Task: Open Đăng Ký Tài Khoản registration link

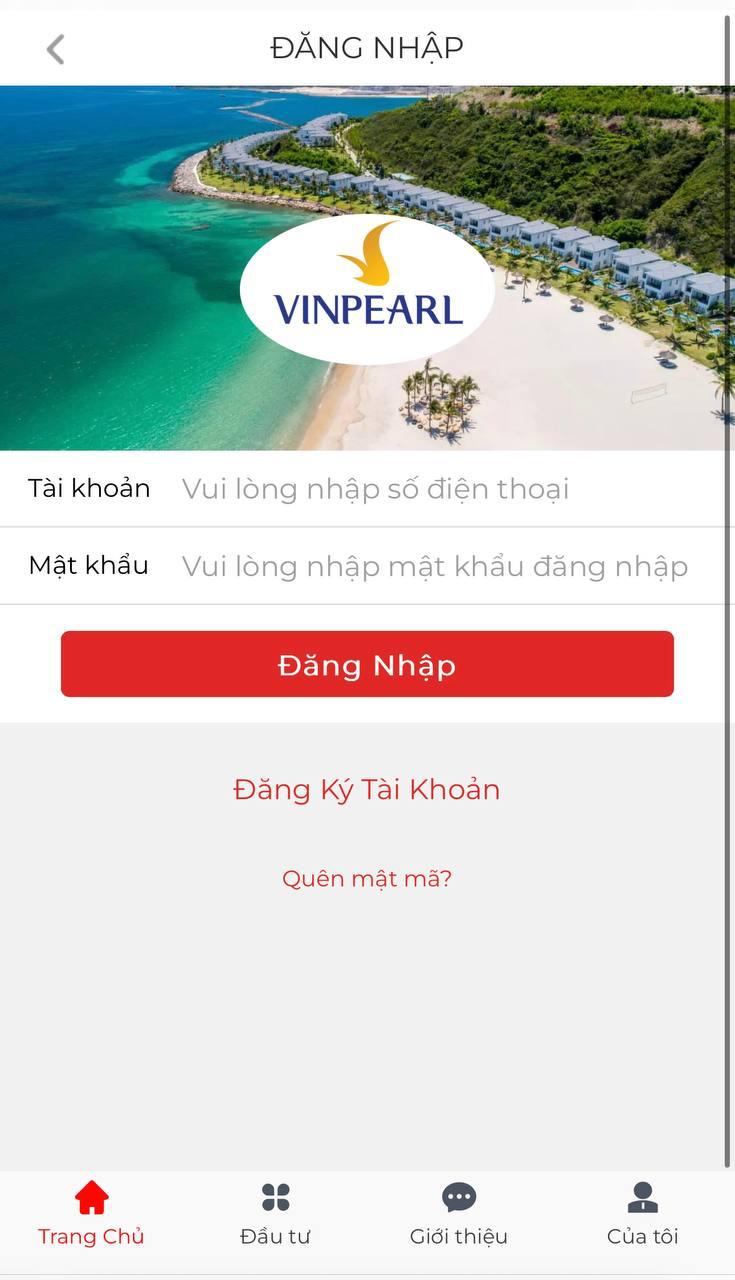Action: (x=367, y=790)
